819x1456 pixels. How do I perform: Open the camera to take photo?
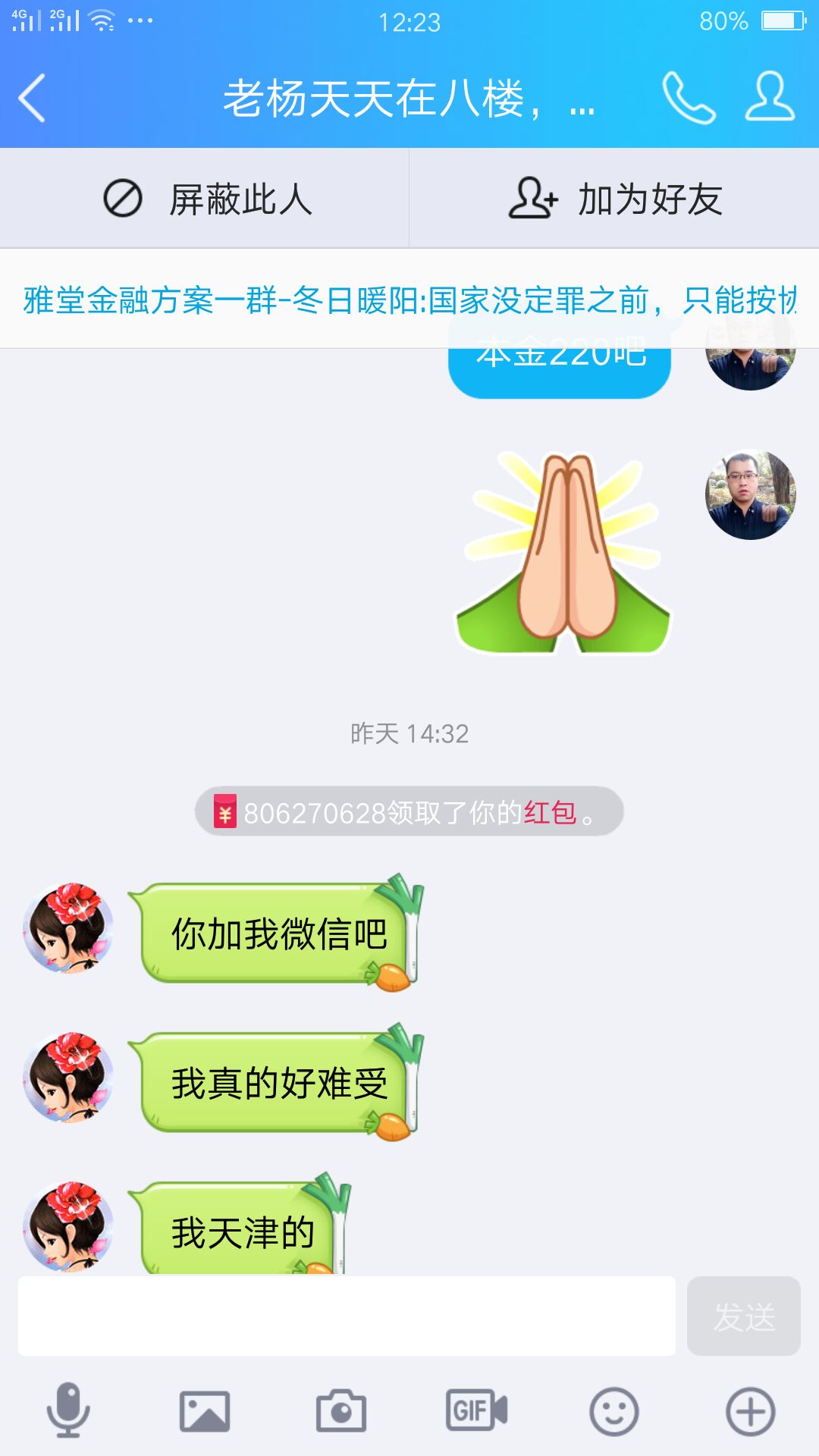(341, 1411)
